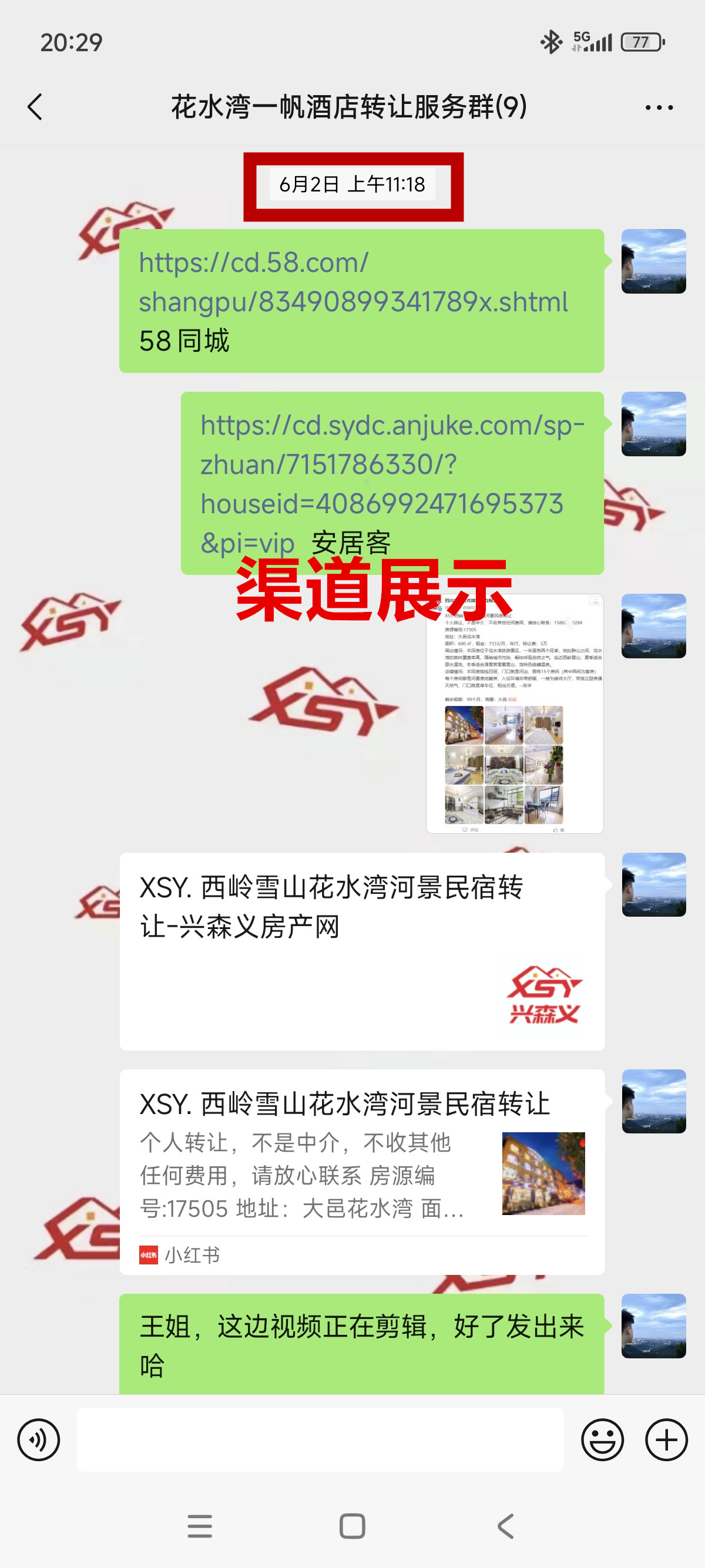View the shared listing screenshot image
The height and width of the screenshot is (1568, 705).
click(x=515, y=714)
